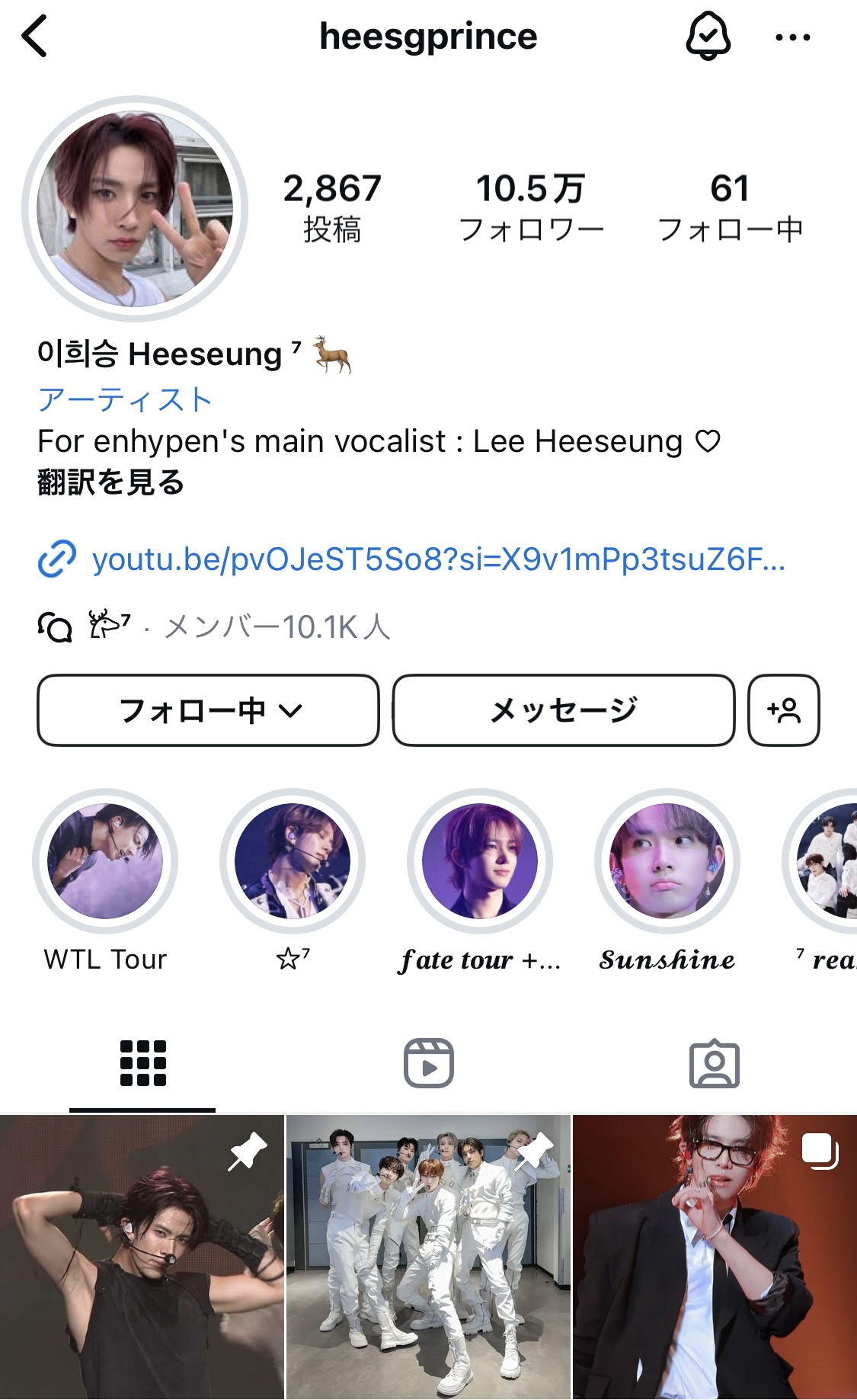This screenshot has width=857, height=1400.
Task: Switch to the Reels tab
Action: (x=428, y=1063)
